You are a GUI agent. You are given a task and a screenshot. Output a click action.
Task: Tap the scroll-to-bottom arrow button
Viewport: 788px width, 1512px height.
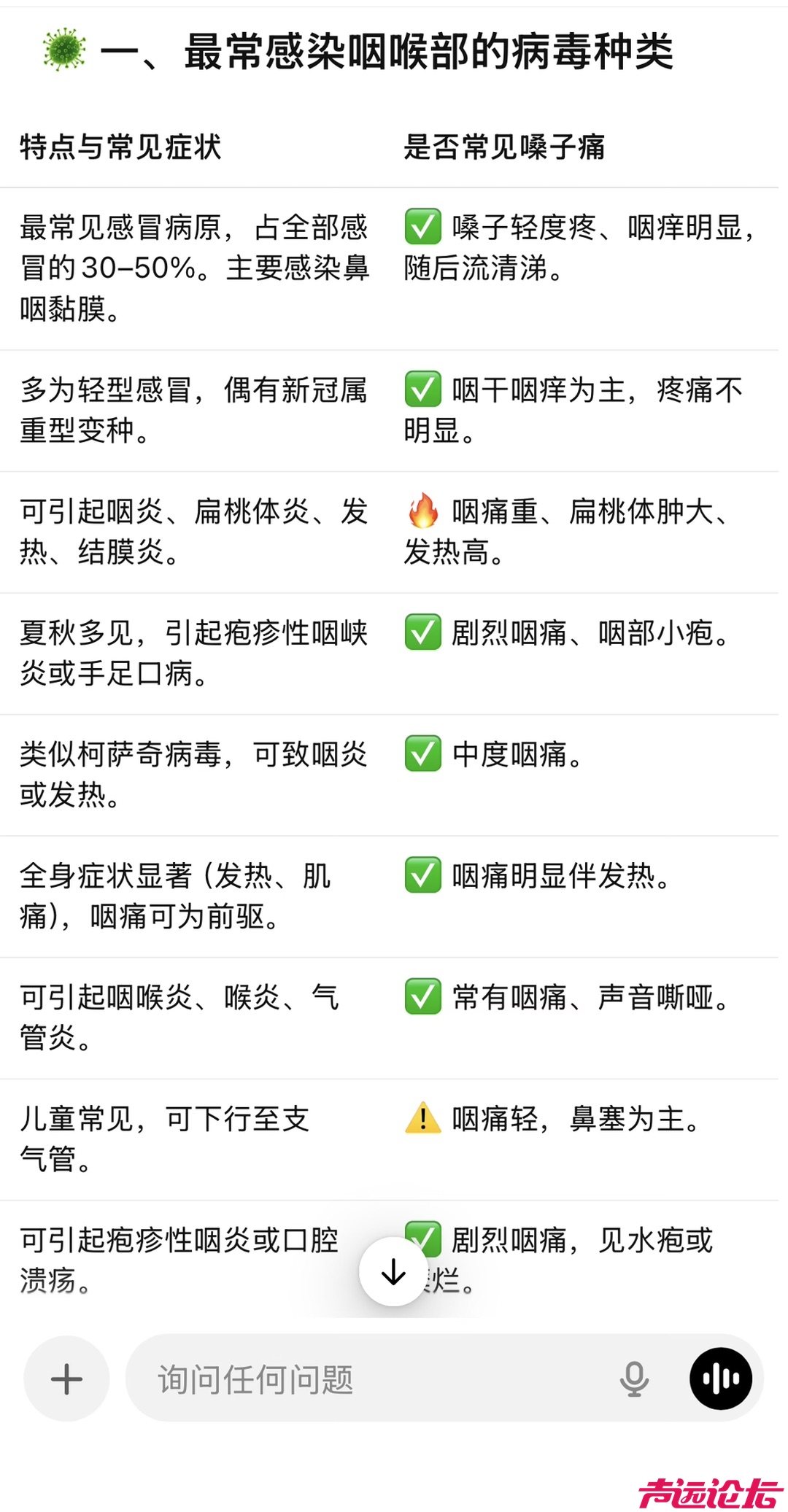pyautogui.click(x=393, y=1272)
